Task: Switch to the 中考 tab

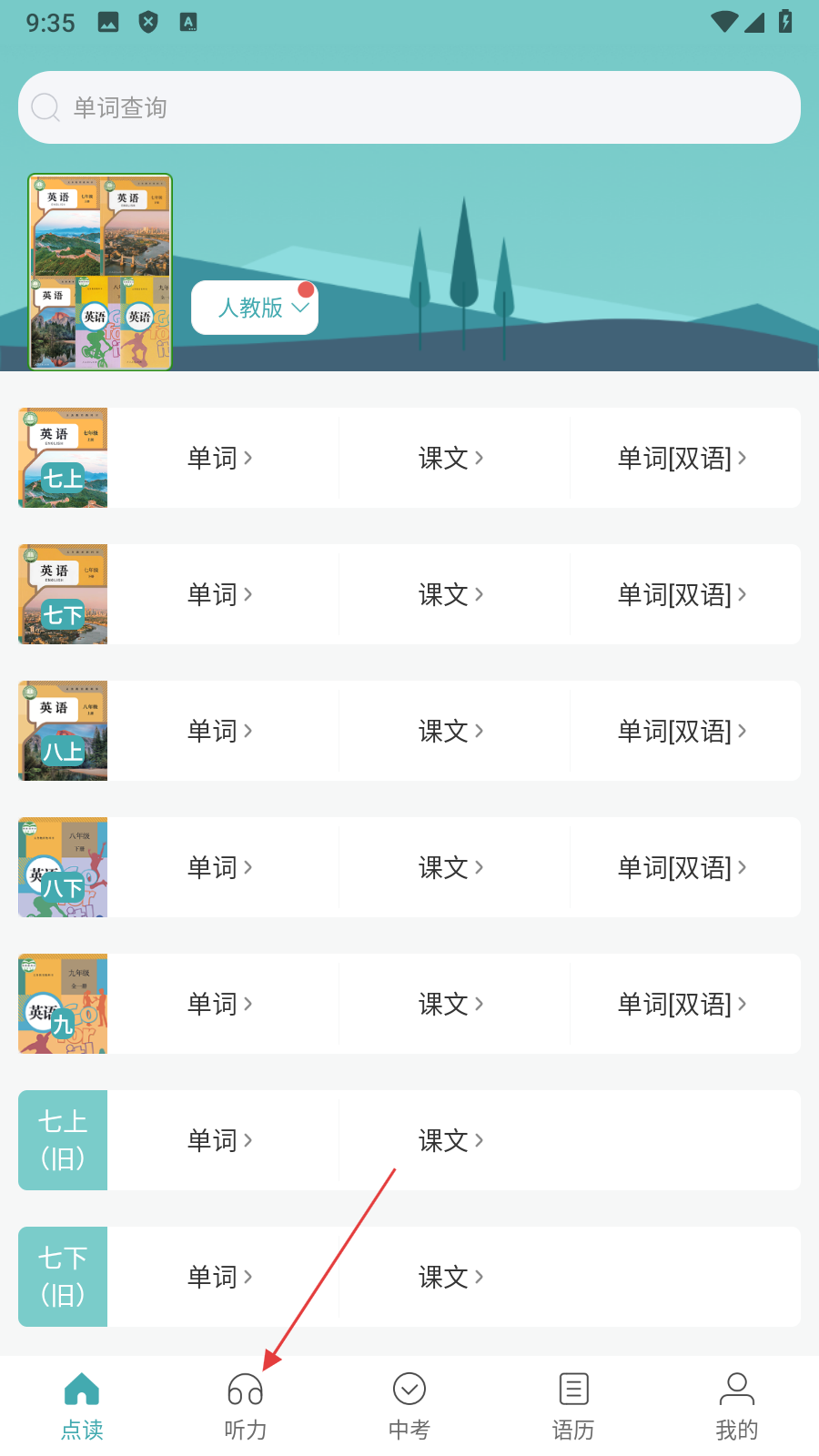Action: (409, 1406)
